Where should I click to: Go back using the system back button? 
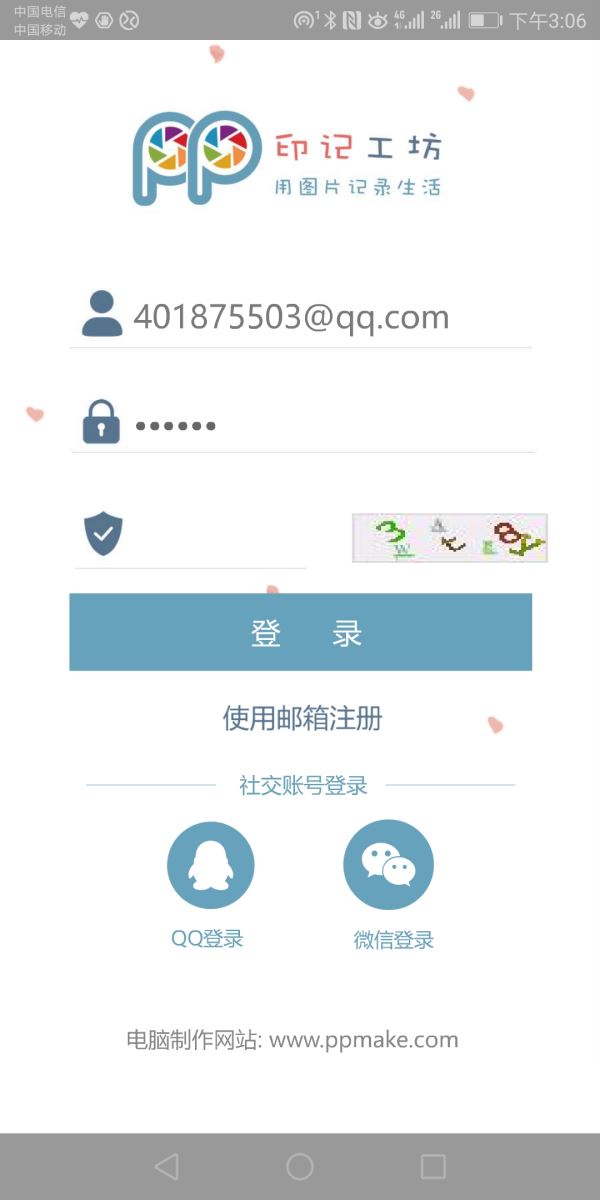167,1166
